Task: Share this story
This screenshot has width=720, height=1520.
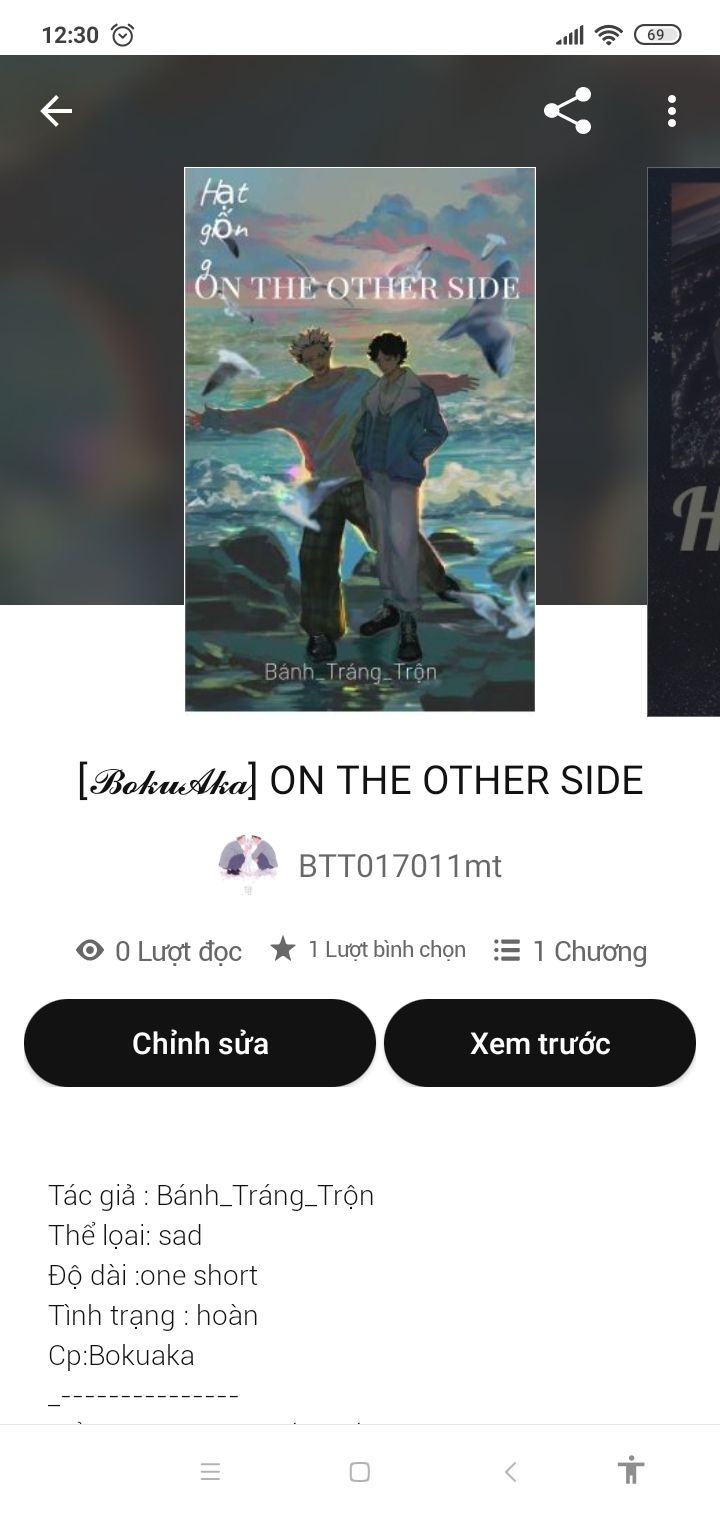Action: click(x=567, y=111)
